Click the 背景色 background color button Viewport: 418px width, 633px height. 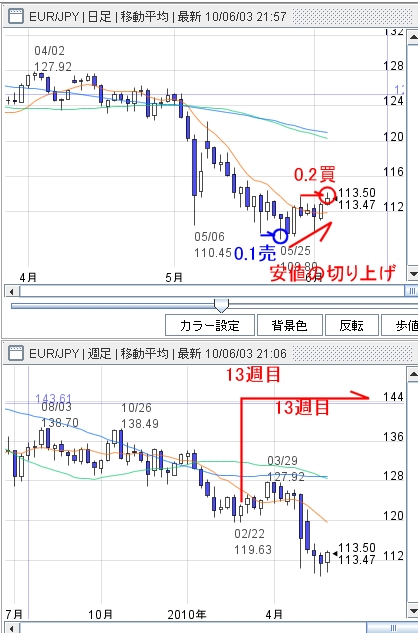[x=290, y=325]
